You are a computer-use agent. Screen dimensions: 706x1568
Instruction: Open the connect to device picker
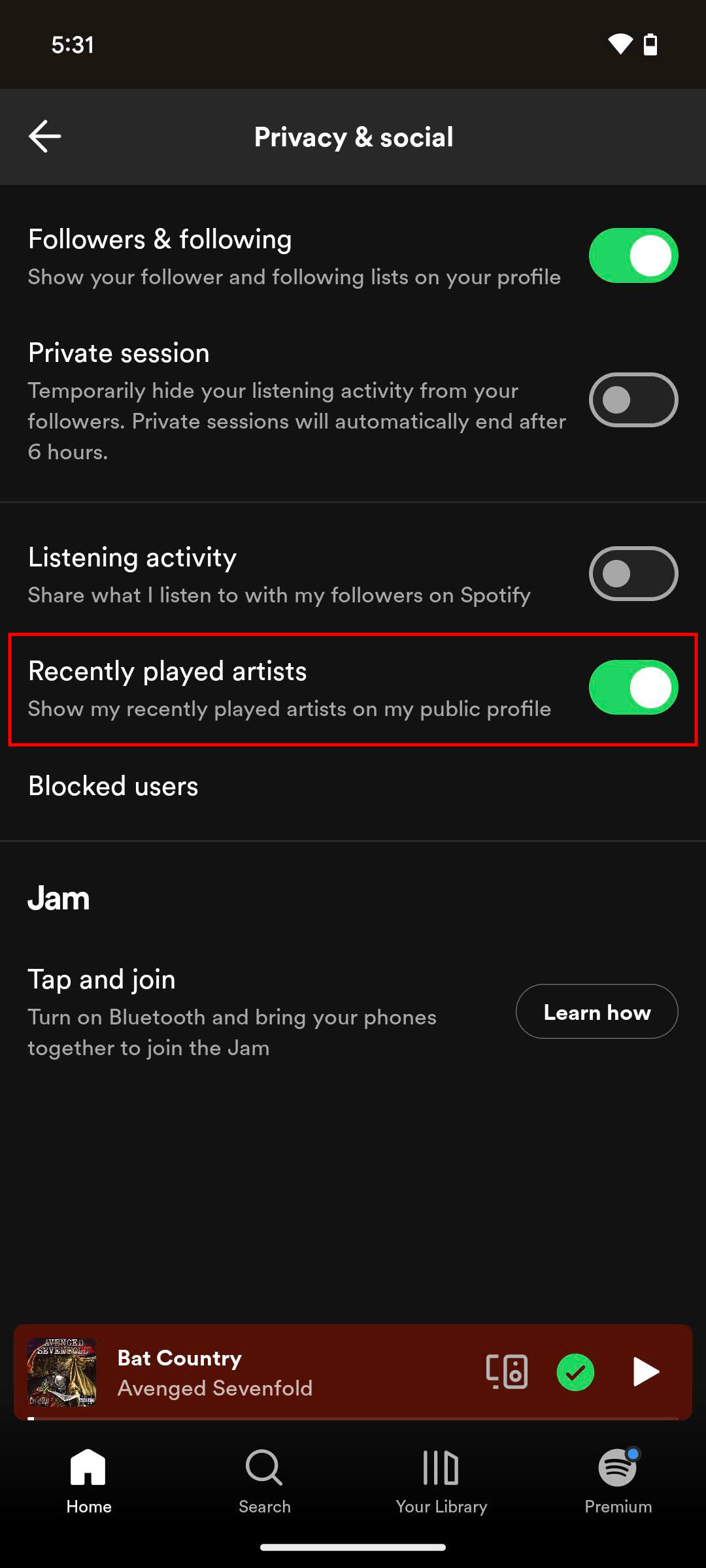[x=507, y=1371]
